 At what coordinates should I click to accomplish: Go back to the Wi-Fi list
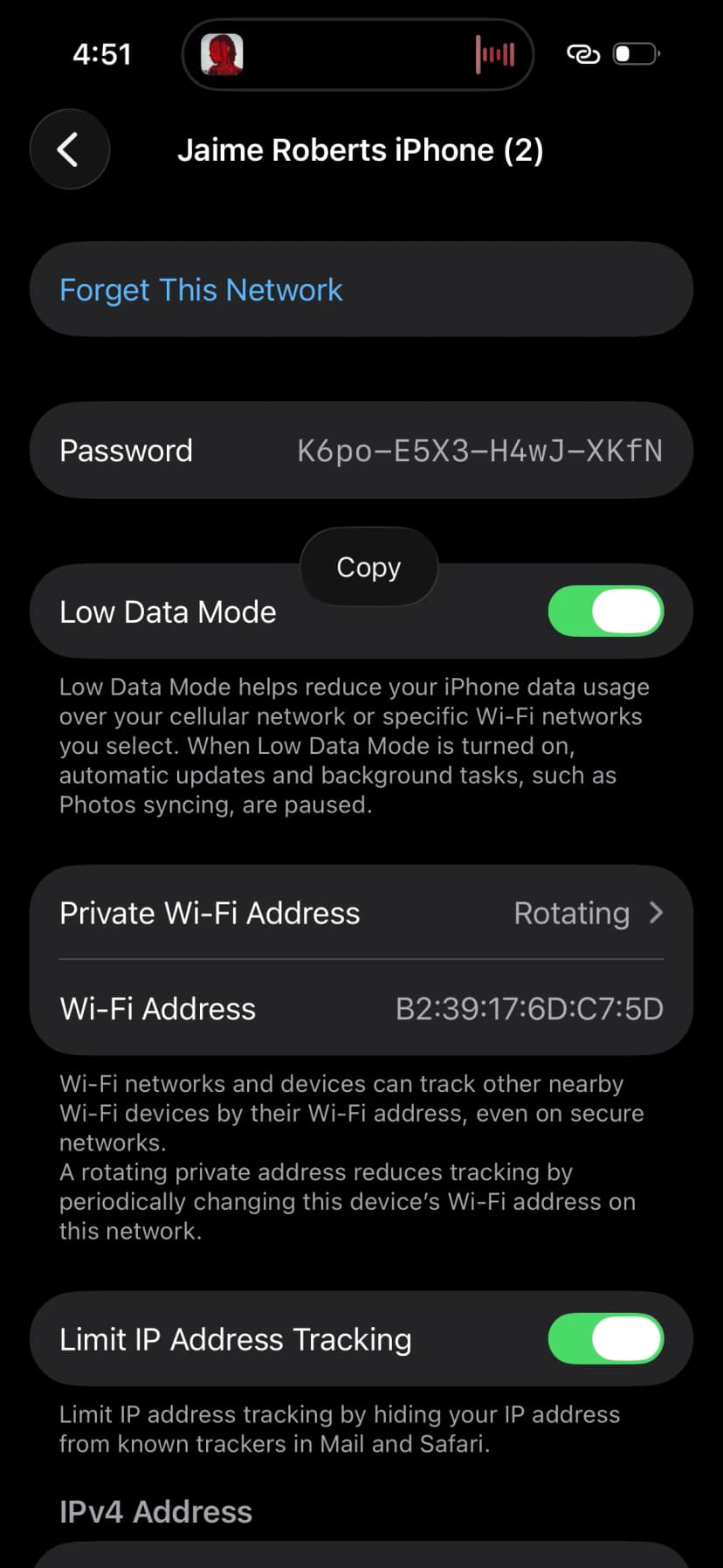tap(69, 149)
